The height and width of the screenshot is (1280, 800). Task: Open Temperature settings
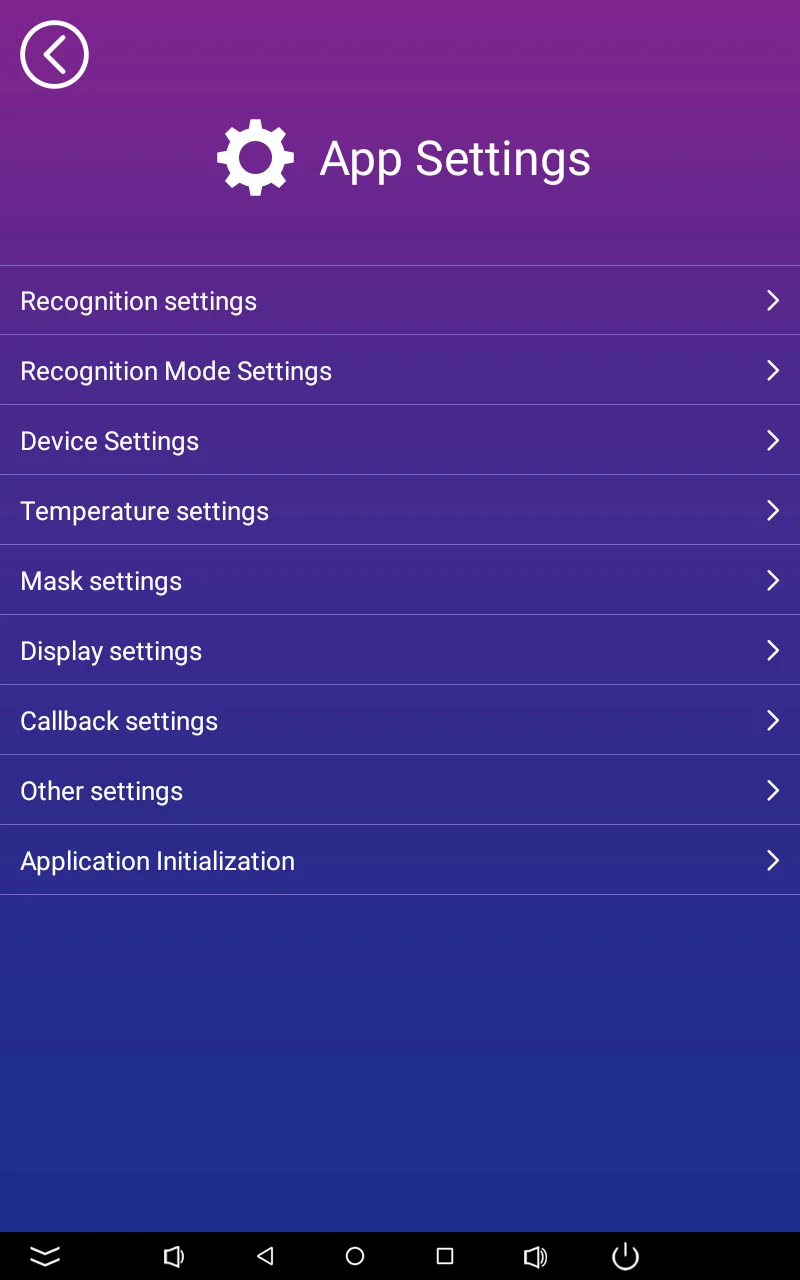coord(400,511)
